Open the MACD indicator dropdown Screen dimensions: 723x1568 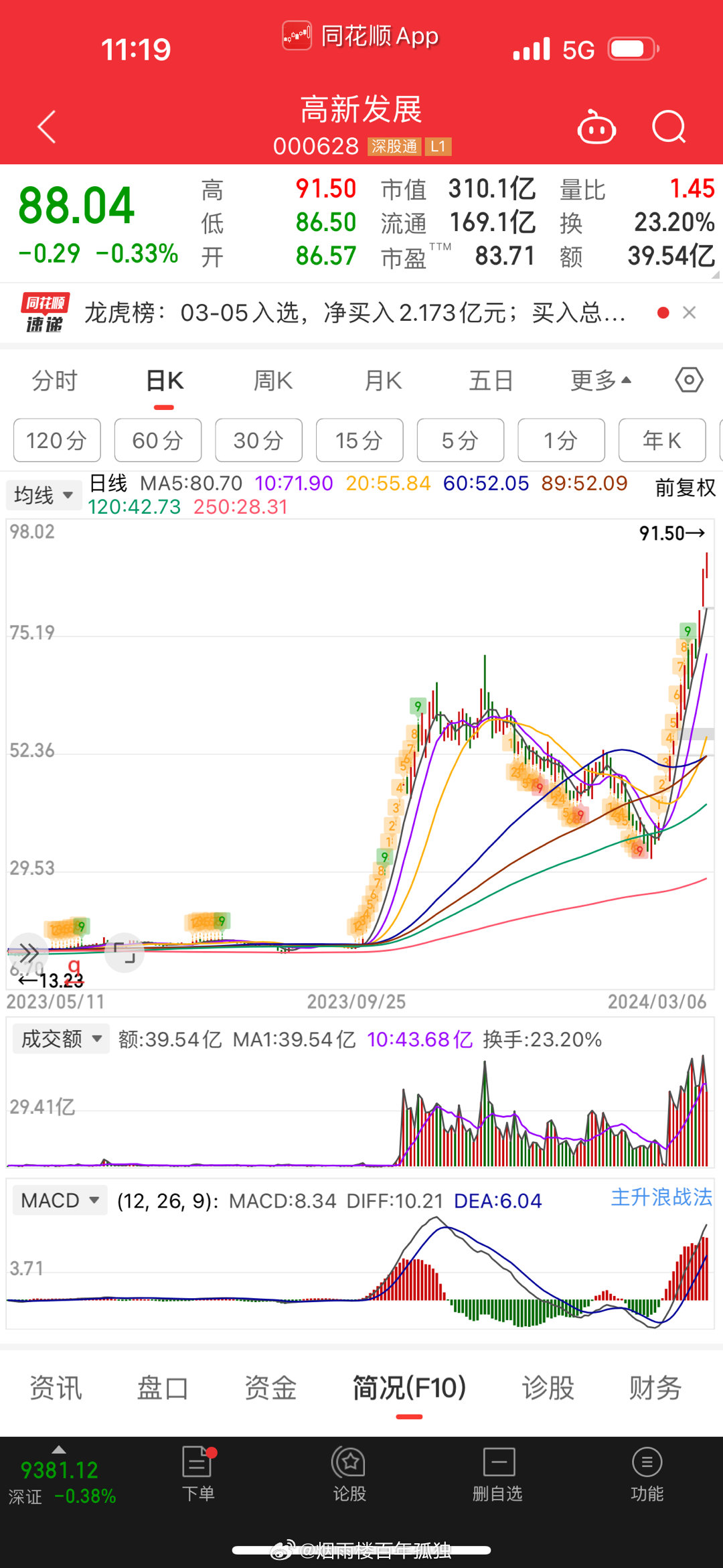point(60,1200)
